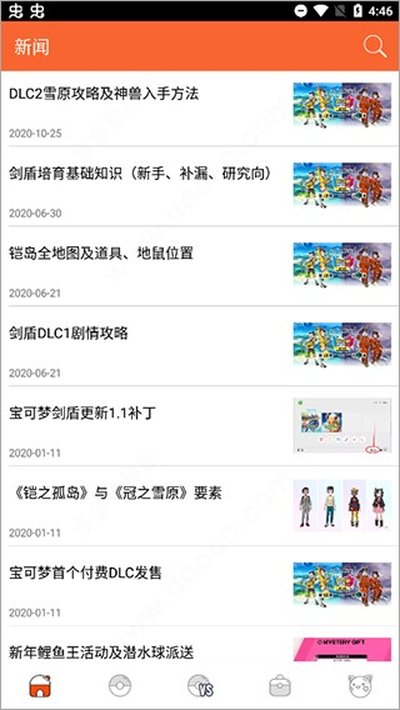Open the 宝可梦首个付费DLC发售 news item
Screen dimensions: 400x710
[x=200, y=586]
